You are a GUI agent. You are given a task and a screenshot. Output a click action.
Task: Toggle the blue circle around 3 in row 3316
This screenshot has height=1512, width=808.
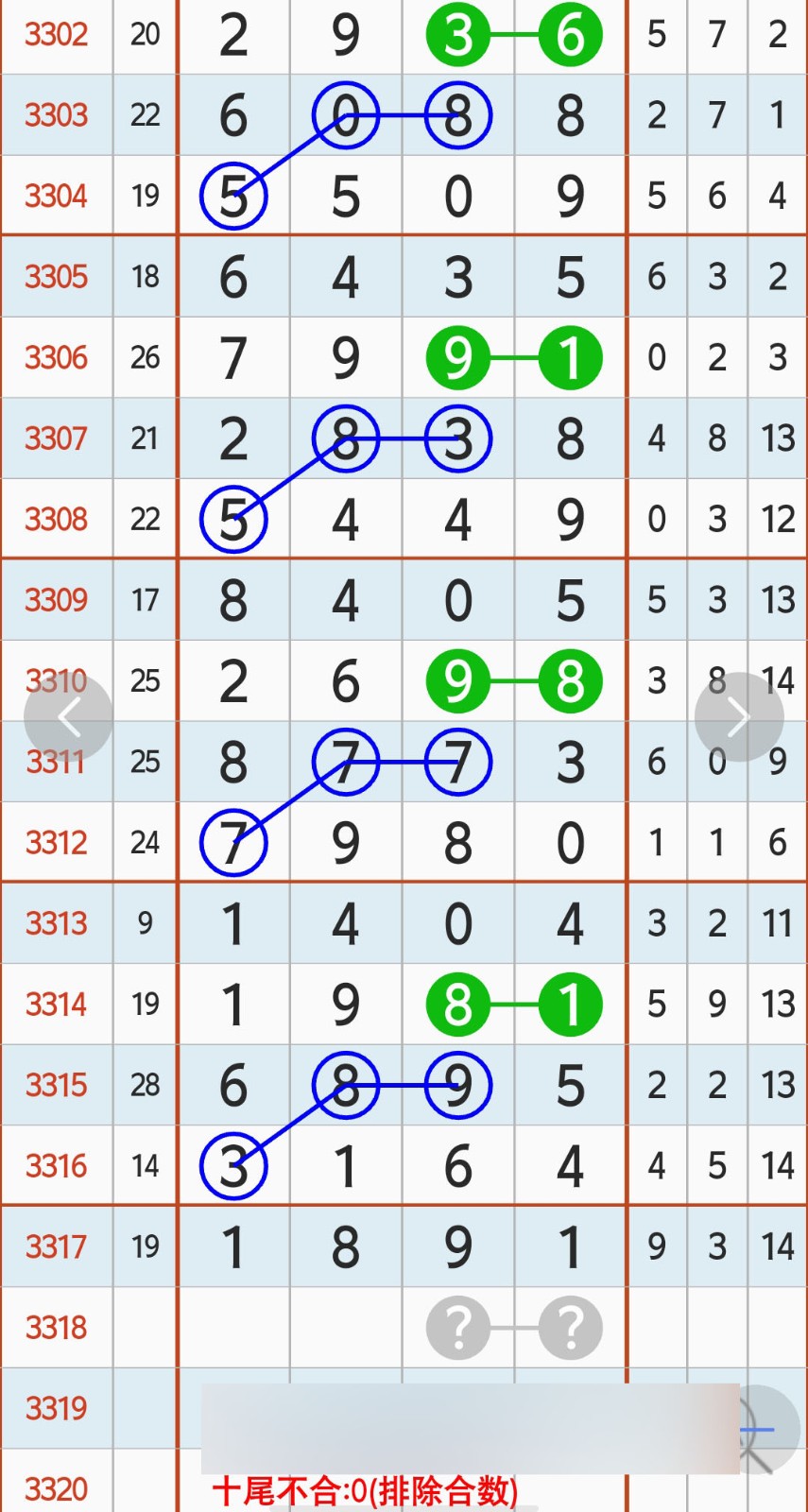click(234, 1166)
